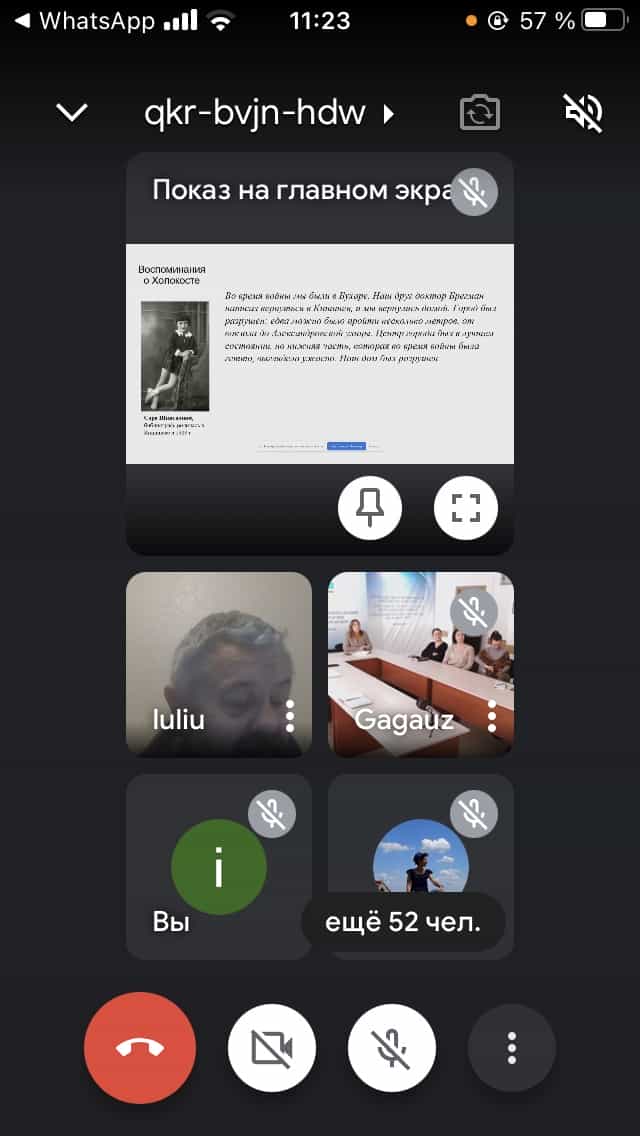Open options for participant Iuliu
This screenshot has width=640, height=1136.
coord(290,716)
